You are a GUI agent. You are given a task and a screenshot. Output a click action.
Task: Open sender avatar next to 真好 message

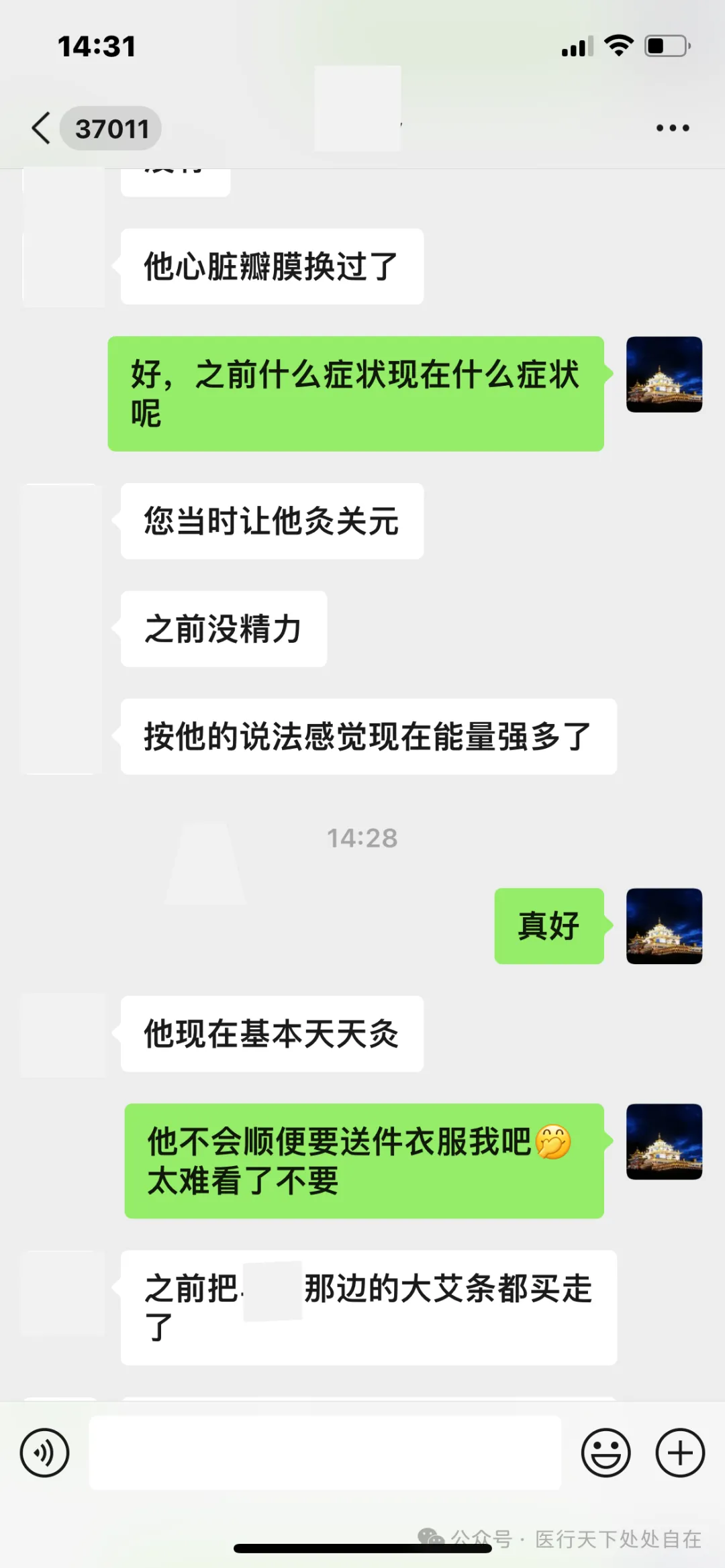point(664,926)
